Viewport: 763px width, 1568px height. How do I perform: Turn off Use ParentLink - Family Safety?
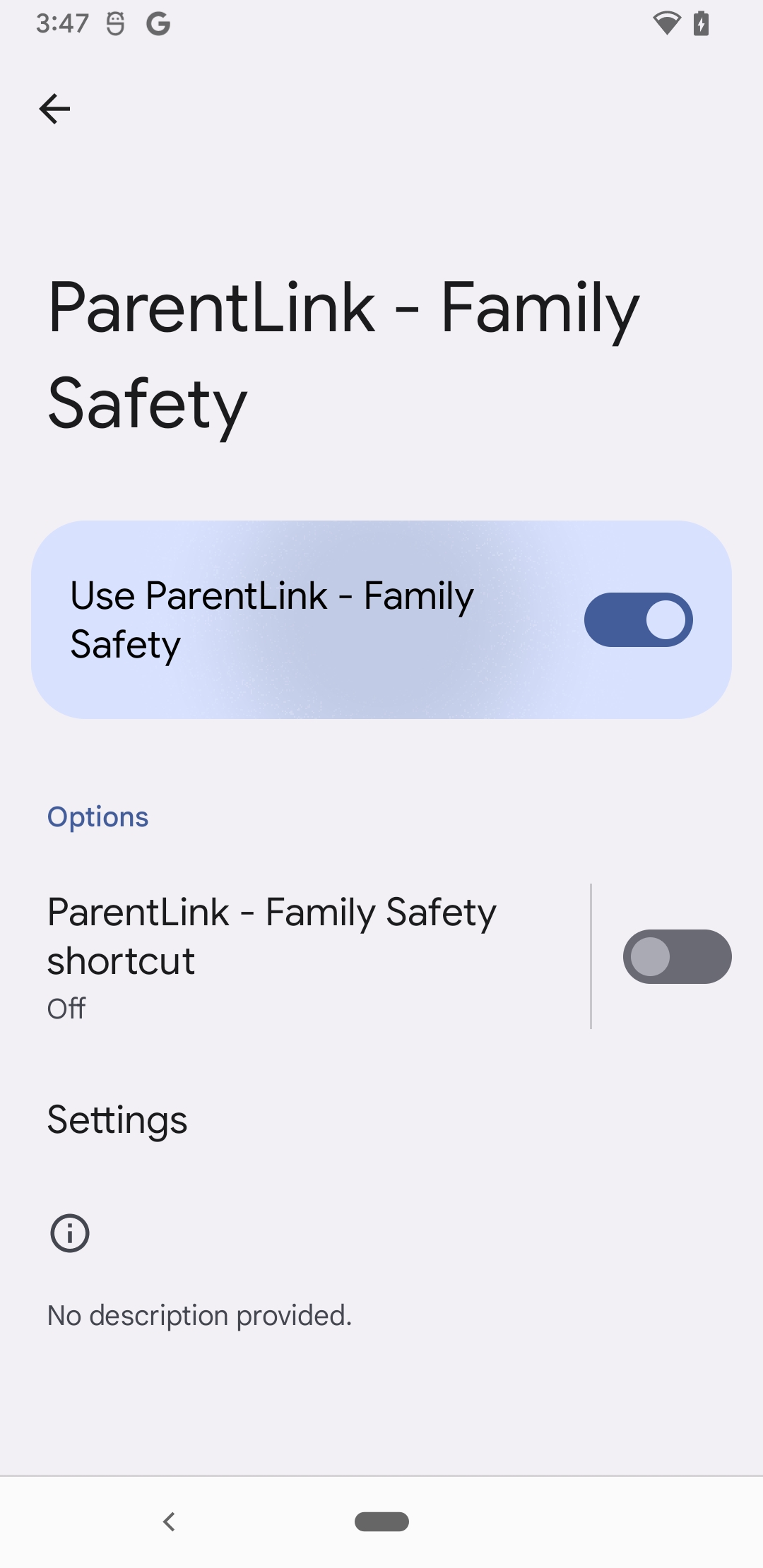638,619
